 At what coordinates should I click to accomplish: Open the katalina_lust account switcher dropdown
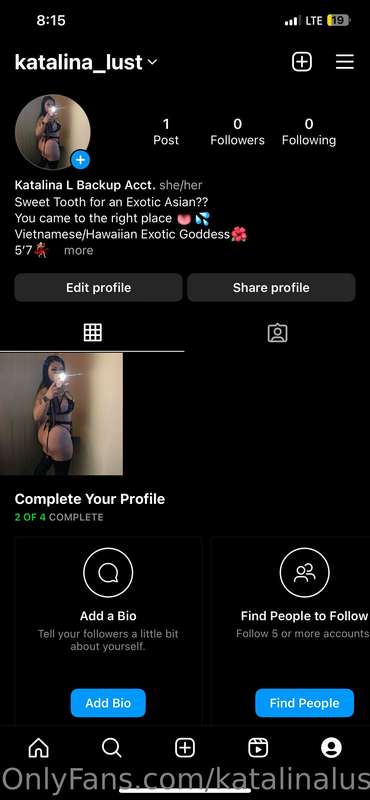pos(86,62)
